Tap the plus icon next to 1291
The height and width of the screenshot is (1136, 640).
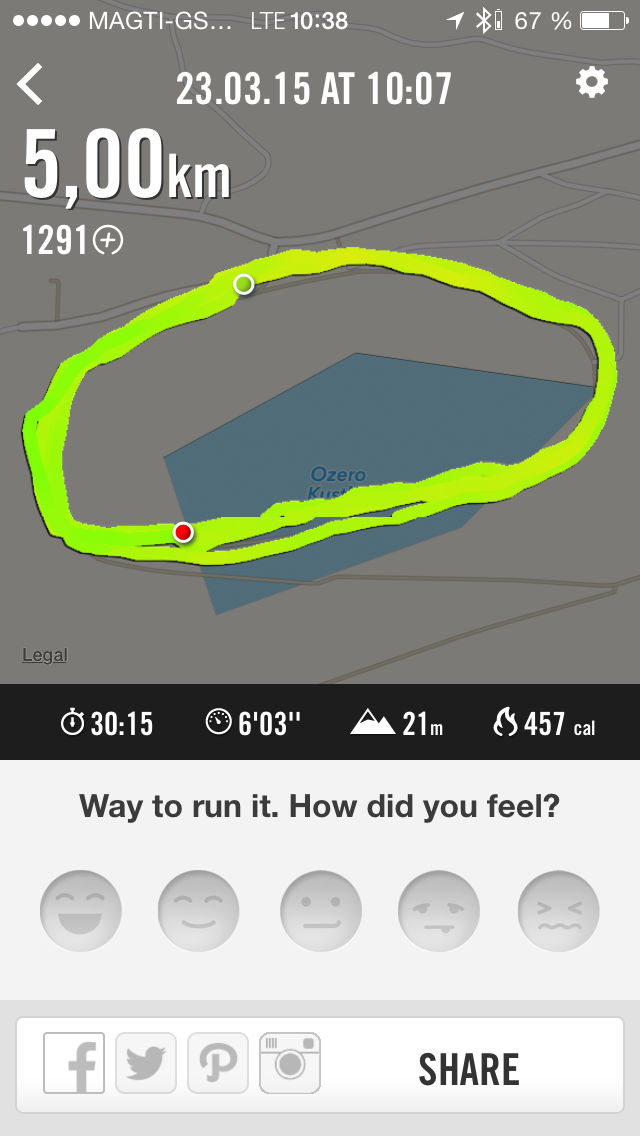click(108, 240)
